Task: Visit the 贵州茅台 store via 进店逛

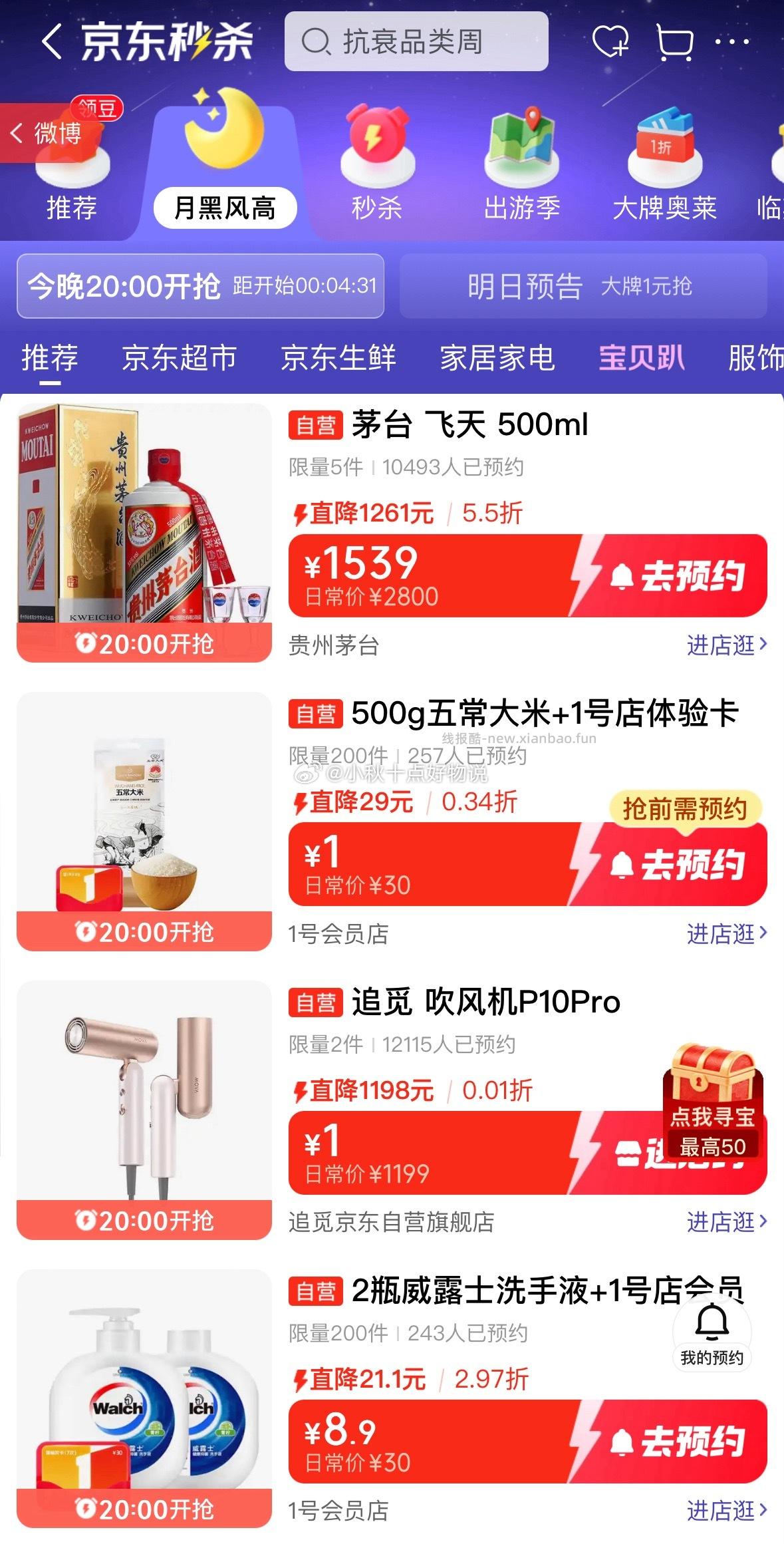Action: click(x=726, y=645)
